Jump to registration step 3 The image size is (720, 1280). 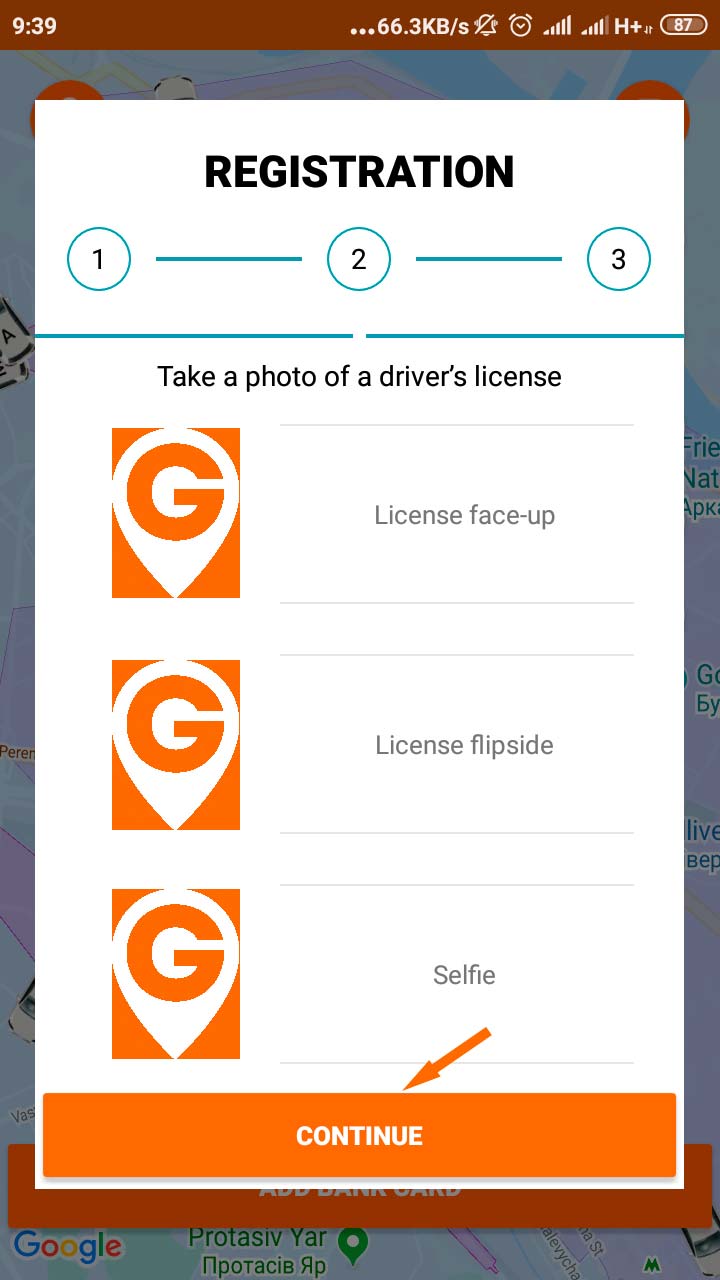point(618,260)
